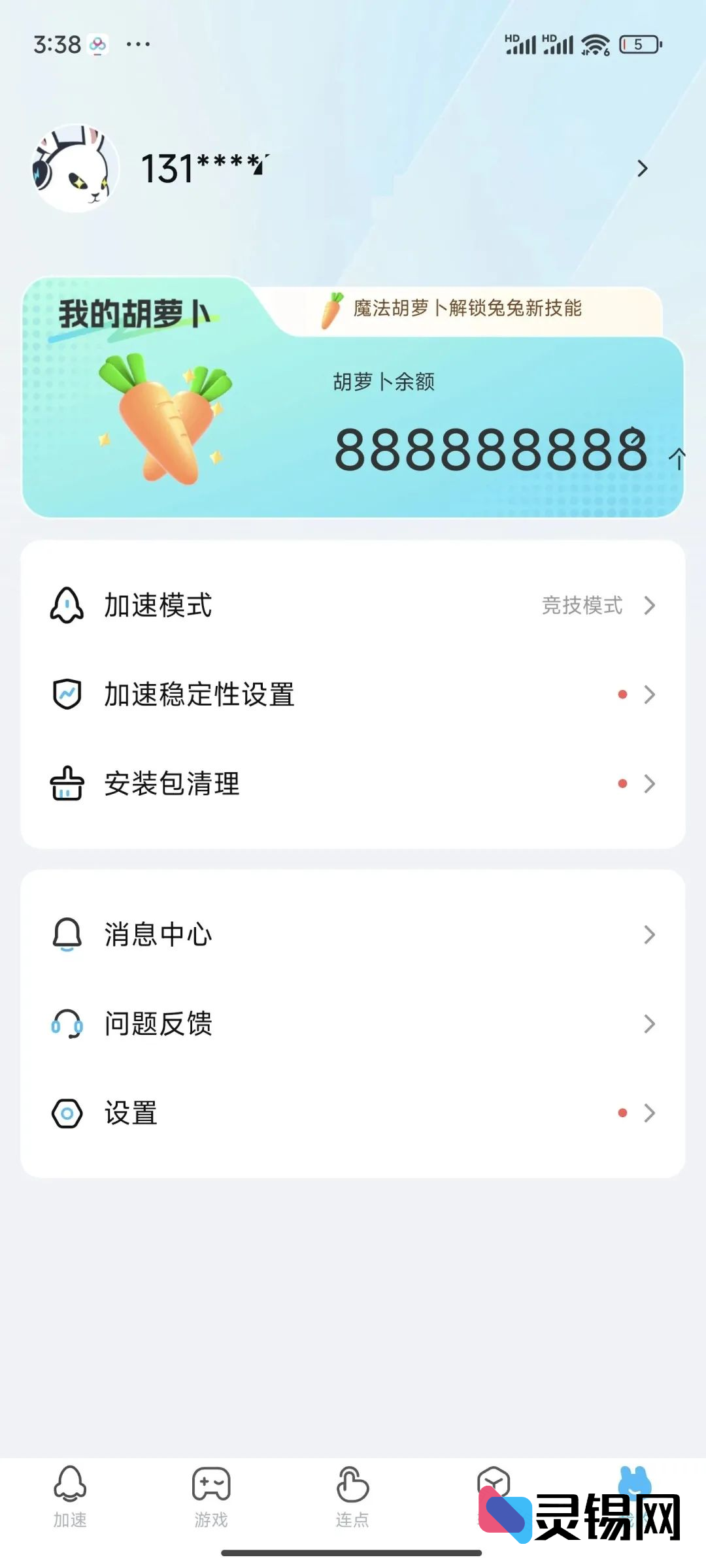This screenshot has height=1568, width=706.
Task: Switch to the 连点 tab
Action: pos(352,1497)
